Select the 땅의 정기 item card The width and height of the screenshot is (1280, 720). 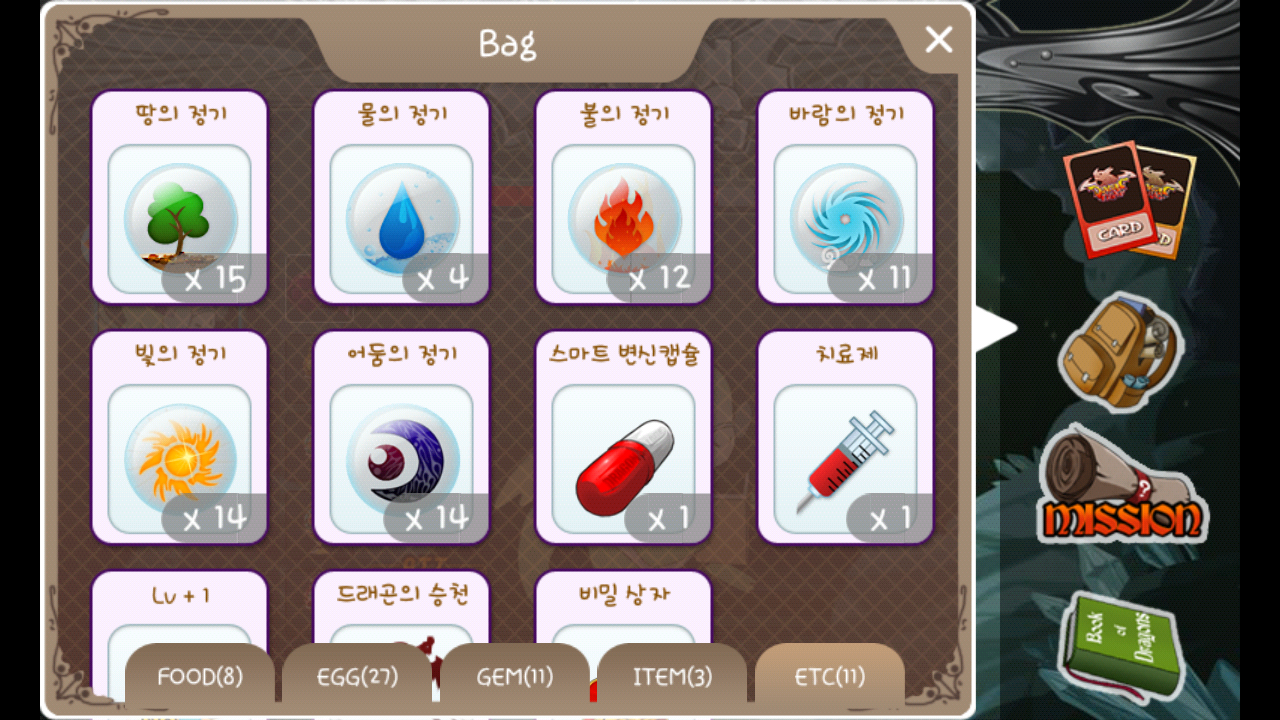[x=180, y=198]
